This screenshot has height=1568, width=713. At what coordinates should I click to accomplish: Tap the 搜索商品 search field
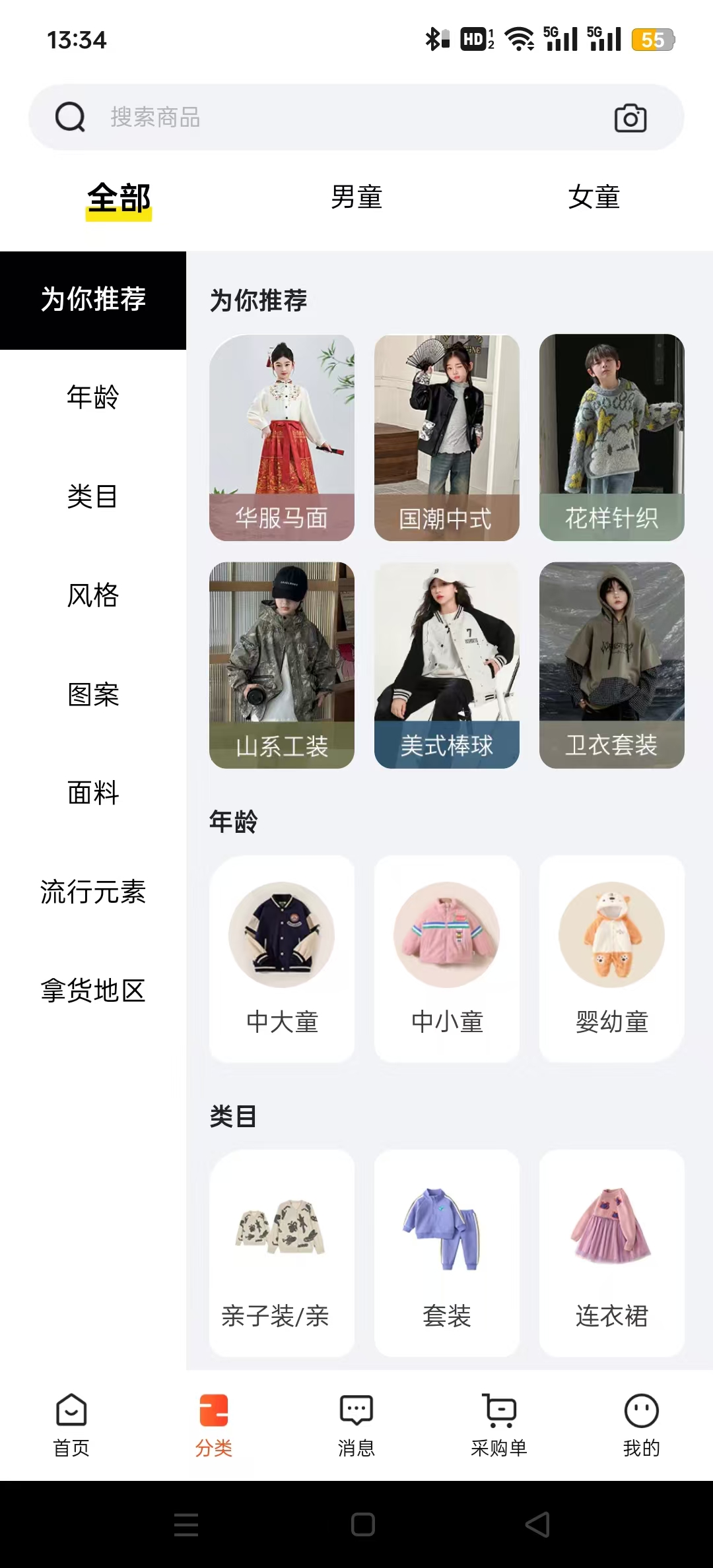[330, 117]
